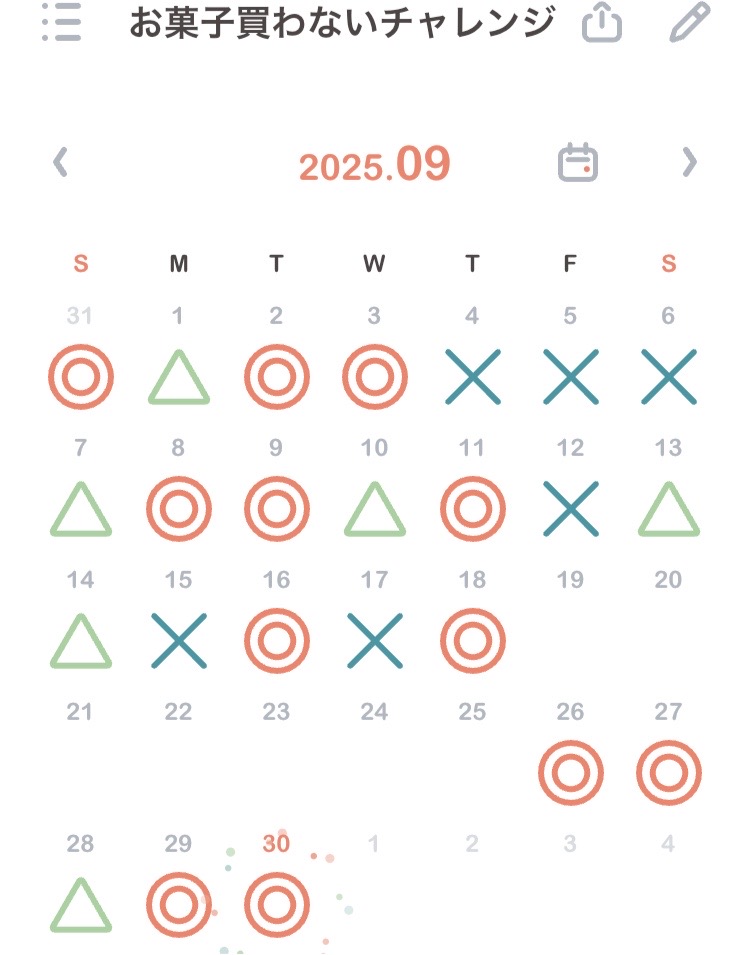
Task: Open the 2025.09 month picker
Action: pyautogui.click(x=375, y=165)
